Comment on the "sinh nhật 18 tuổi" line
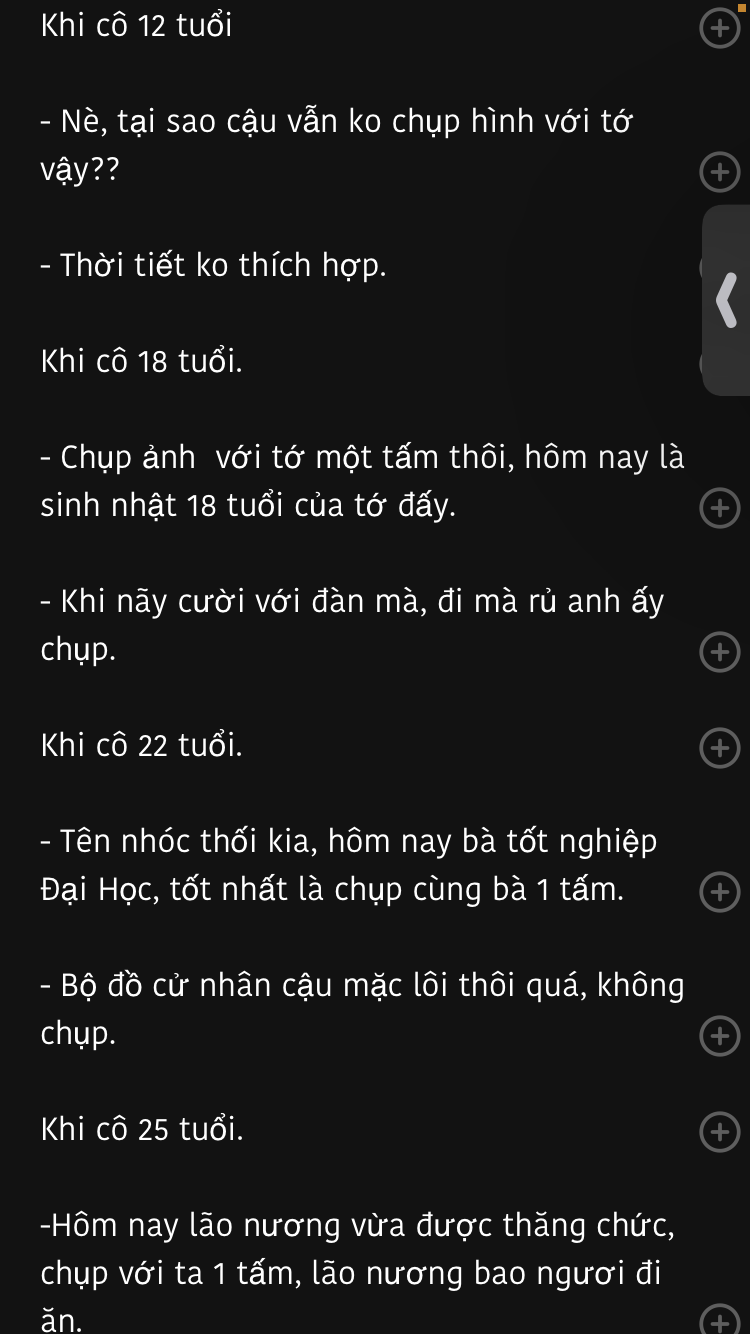The width and height of the screenshot is (750, 1334). [718, 508]
